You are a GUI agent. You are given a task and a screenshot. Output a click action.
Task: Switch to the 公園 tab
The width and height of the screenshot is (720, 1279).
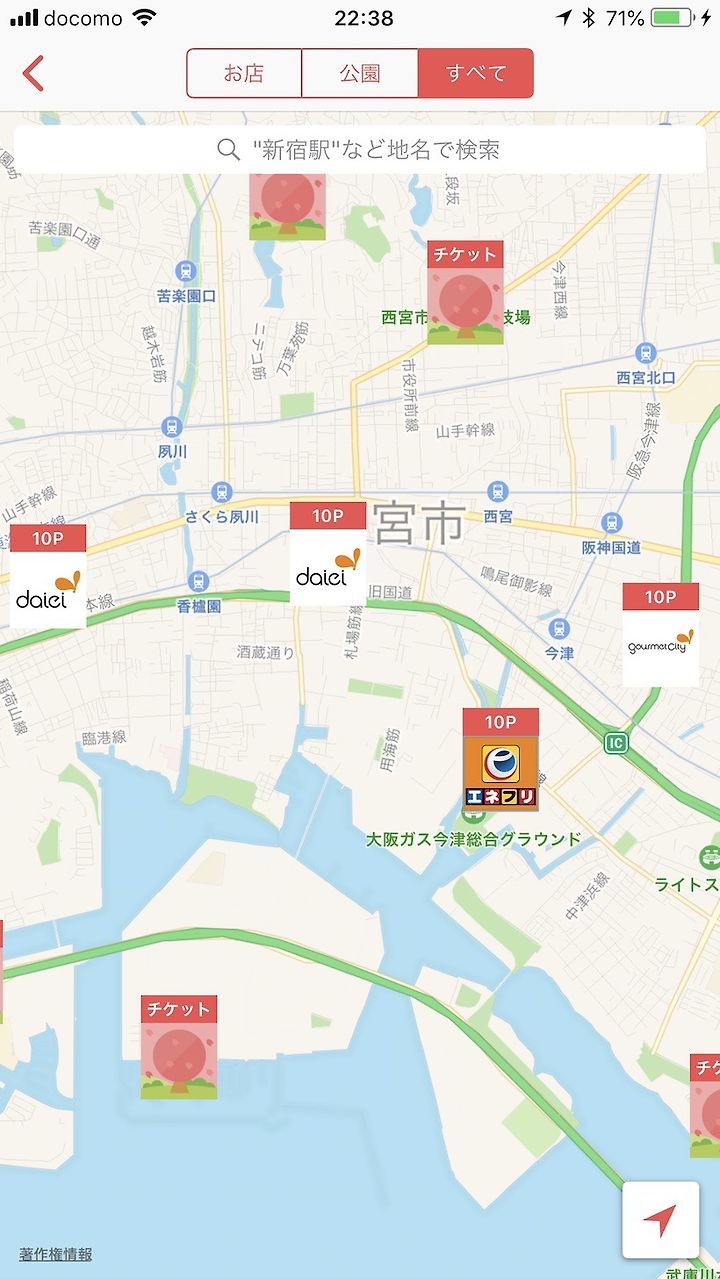coord(360,73)
